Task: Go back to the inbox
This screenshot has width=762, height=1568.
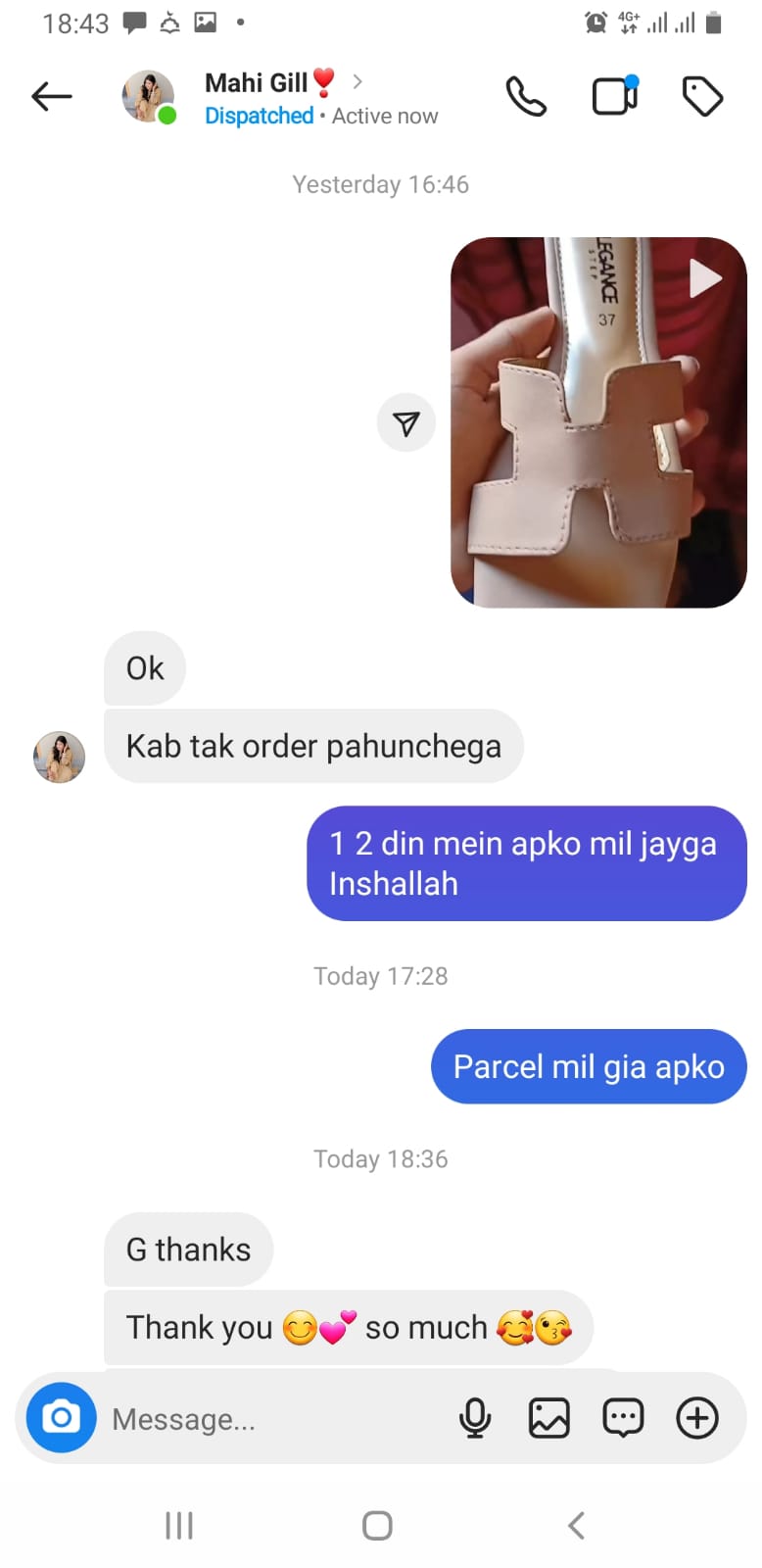Action: coord(52,96)
